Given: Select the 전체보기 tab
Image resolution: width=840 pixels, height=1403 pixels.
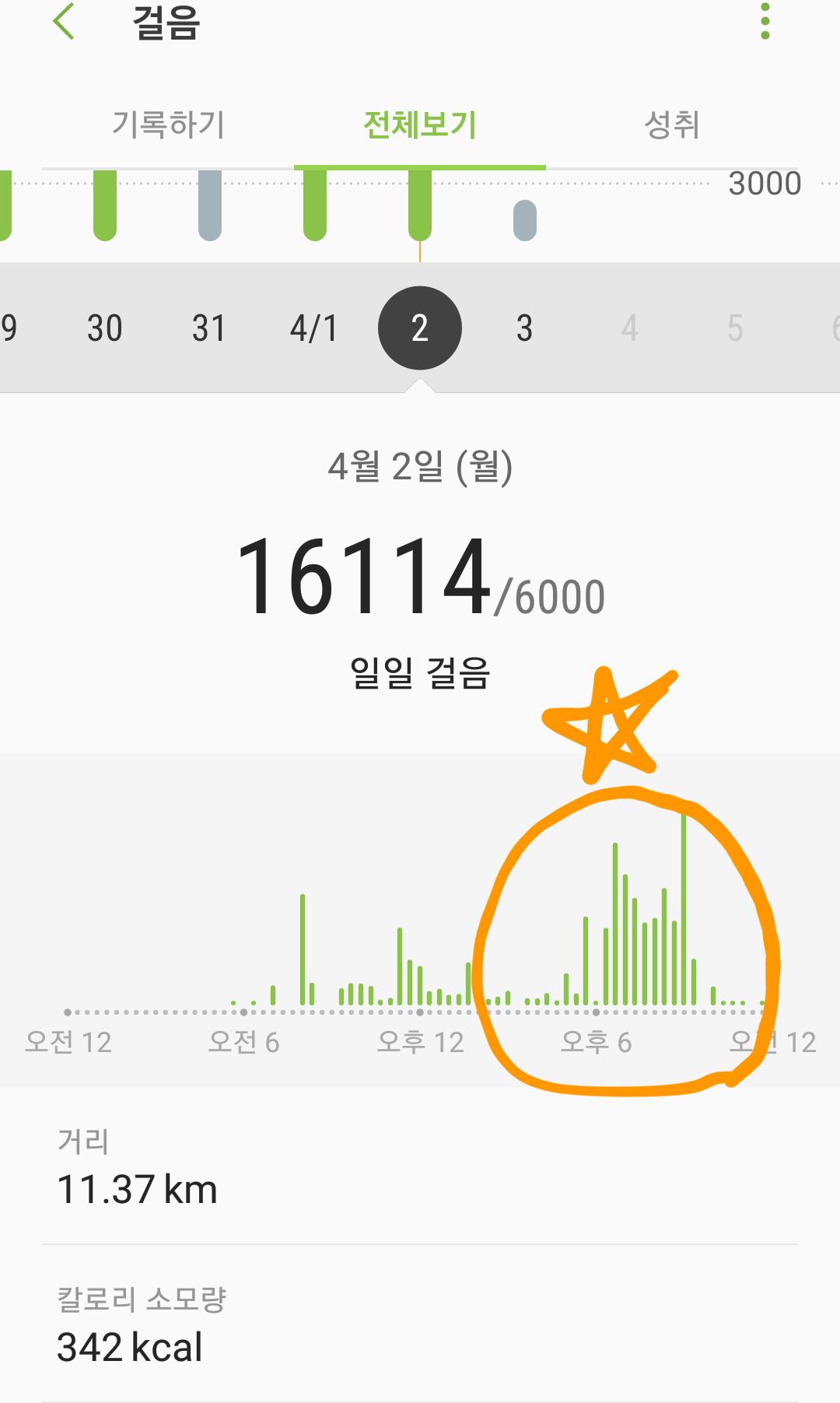Looking at the screenshot, I should [x=420, y=125].
